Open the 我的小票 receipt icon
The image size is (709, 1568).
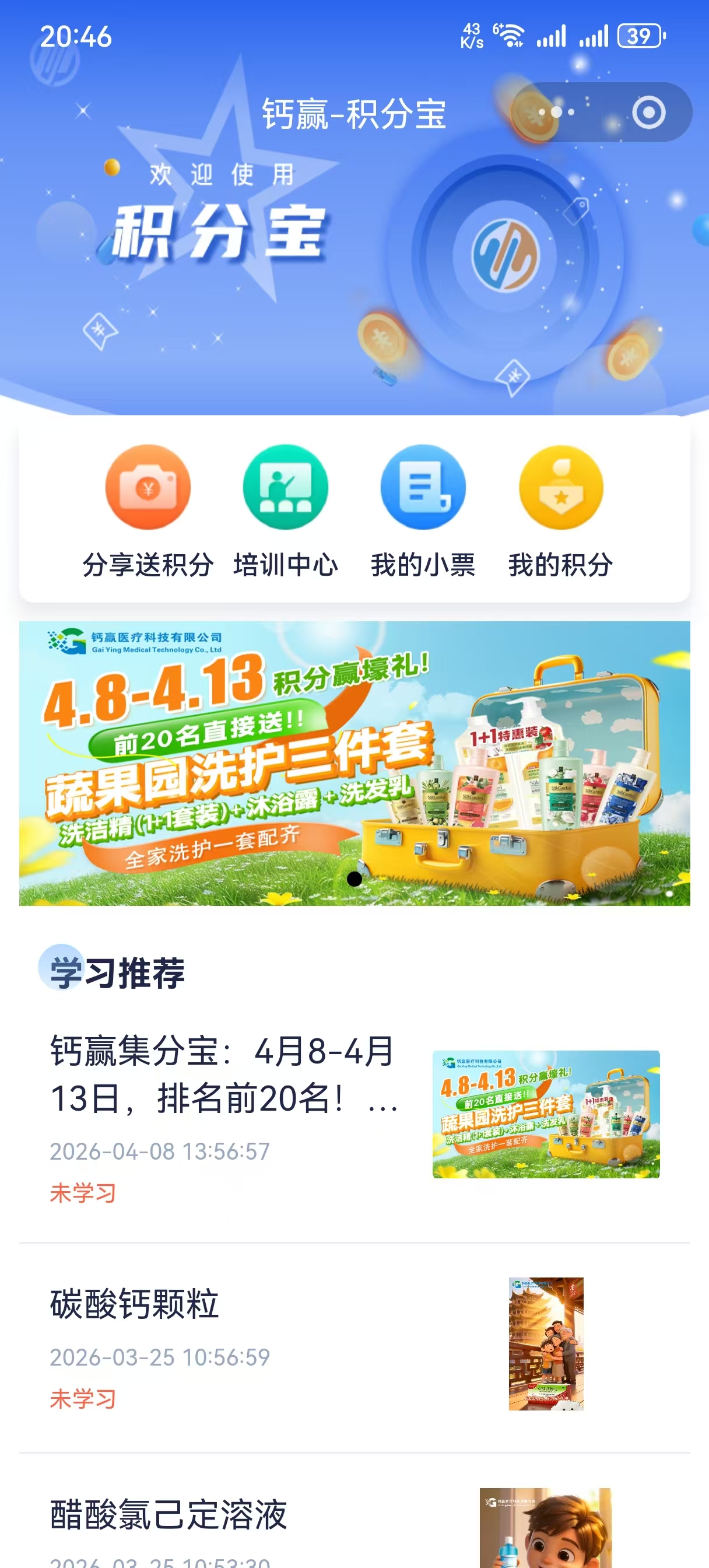[422, 487]
